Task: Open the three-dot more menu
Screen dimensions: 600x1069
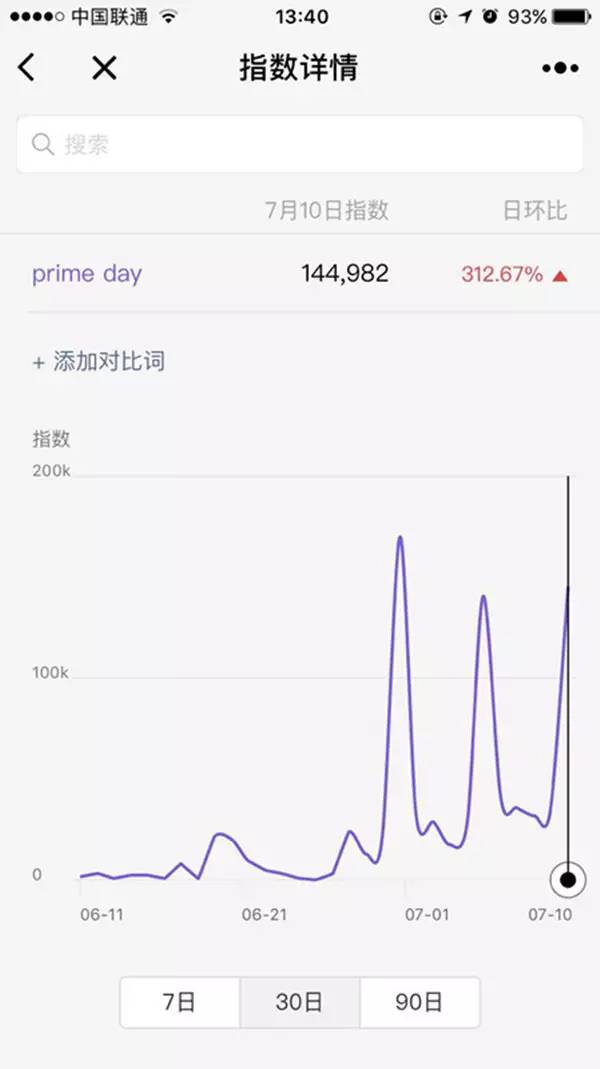Action: pos(560,68)
